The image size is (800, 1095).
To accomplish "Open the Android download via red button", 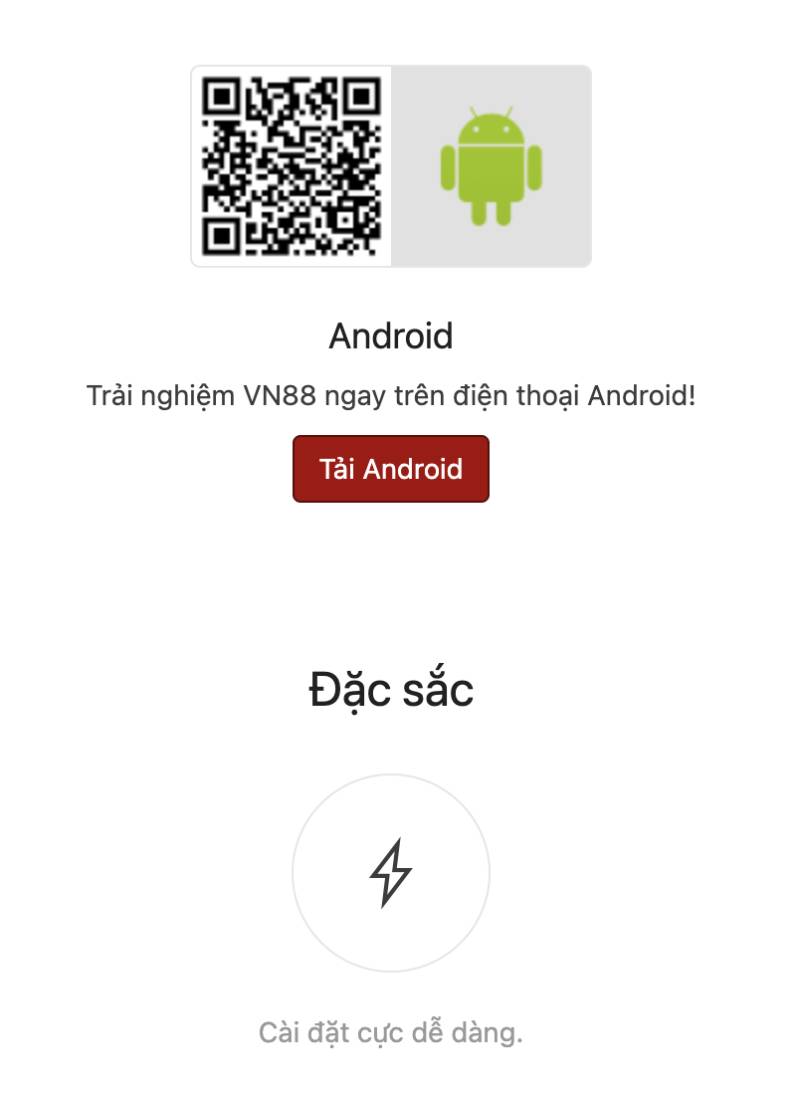I will tap(389, 468).
